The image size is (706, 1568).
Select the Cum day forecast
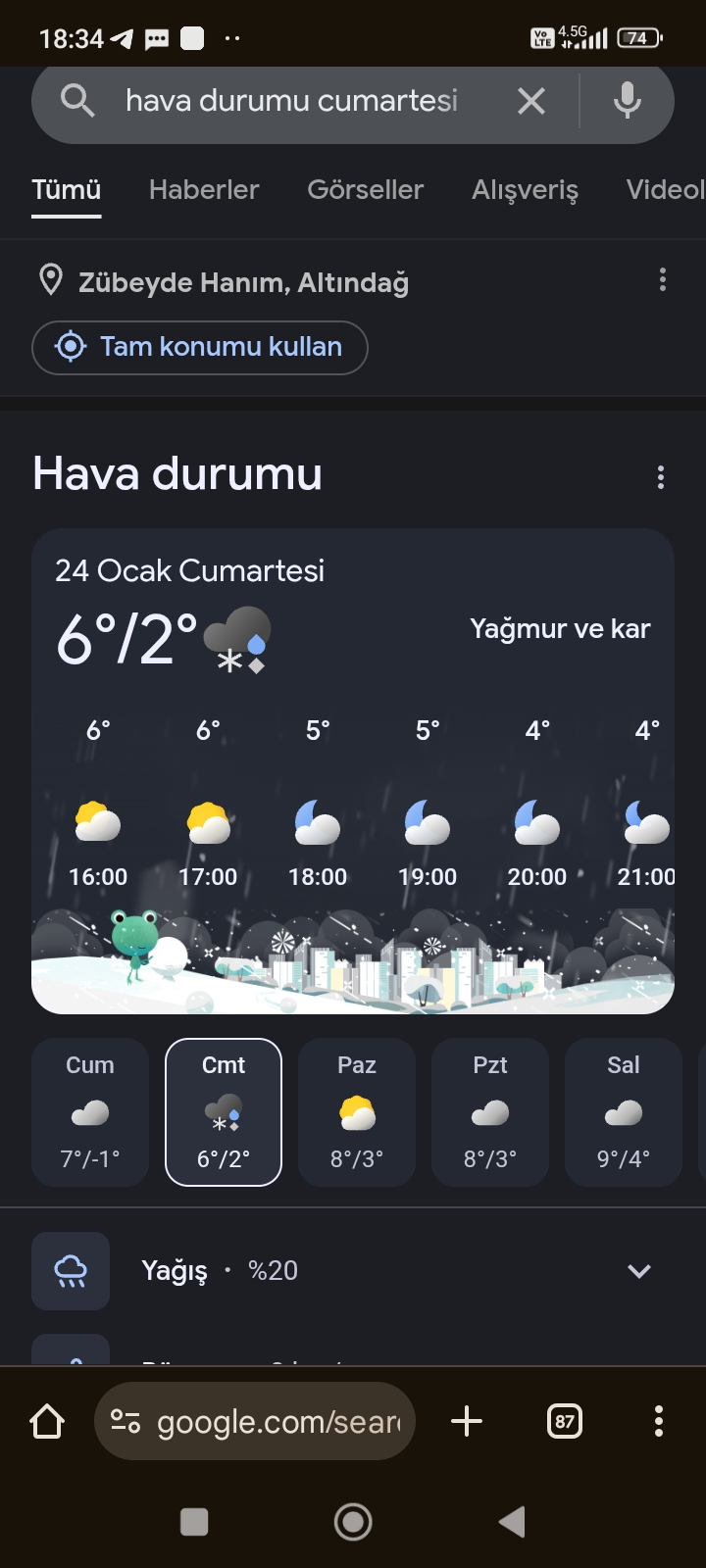click(x=90, y=1112)
